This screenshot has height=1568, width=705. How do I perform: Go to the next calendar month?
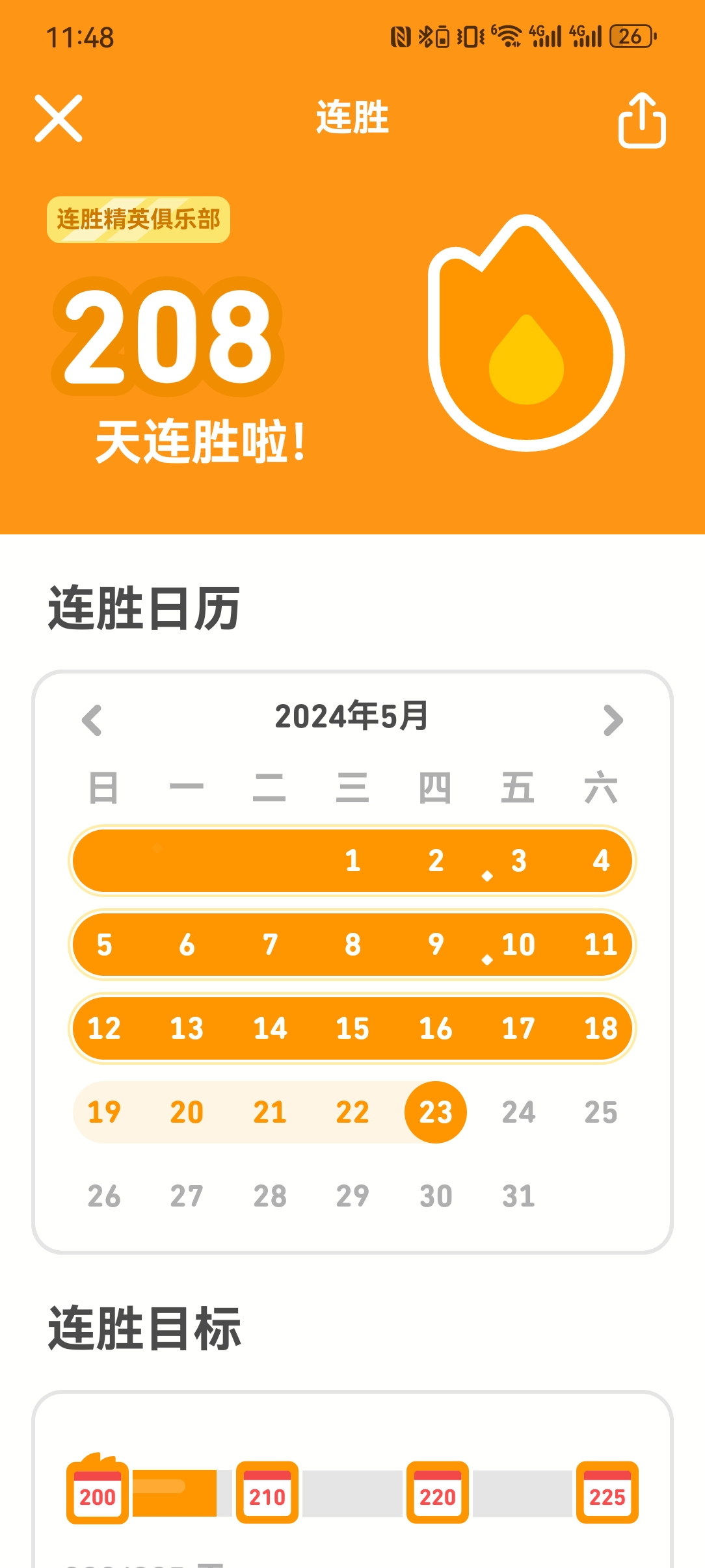tap(613, 720)
